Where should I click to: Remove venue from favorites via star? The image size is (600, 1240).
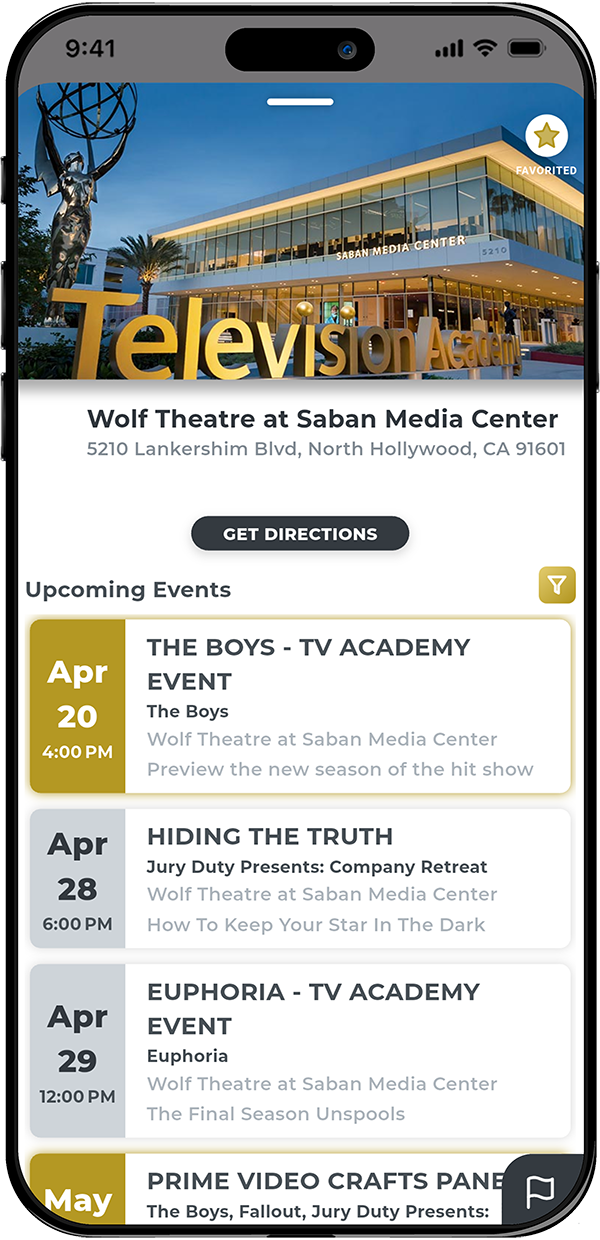coord(546,137)
